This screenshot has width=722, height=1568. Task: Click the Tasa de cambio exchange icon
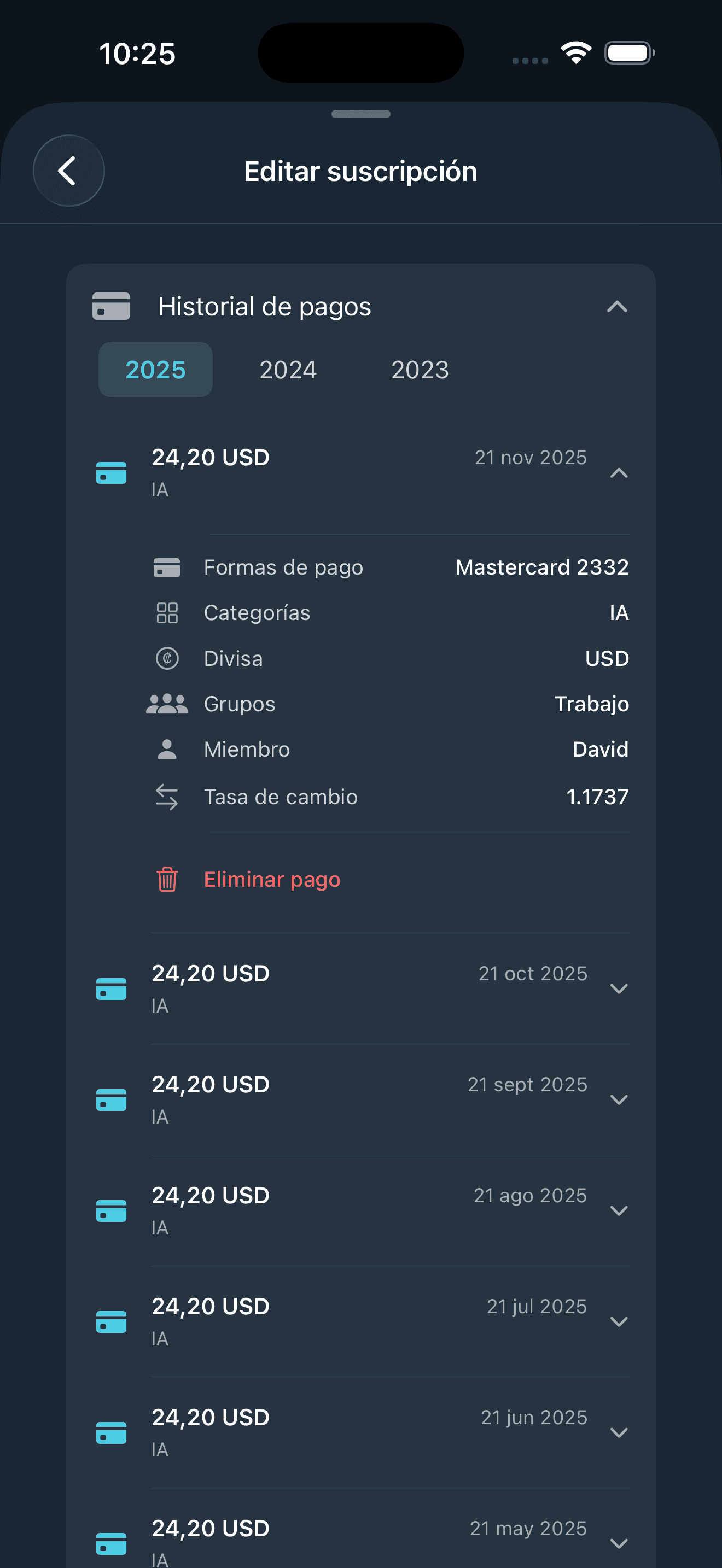click(x=167, y=796)
